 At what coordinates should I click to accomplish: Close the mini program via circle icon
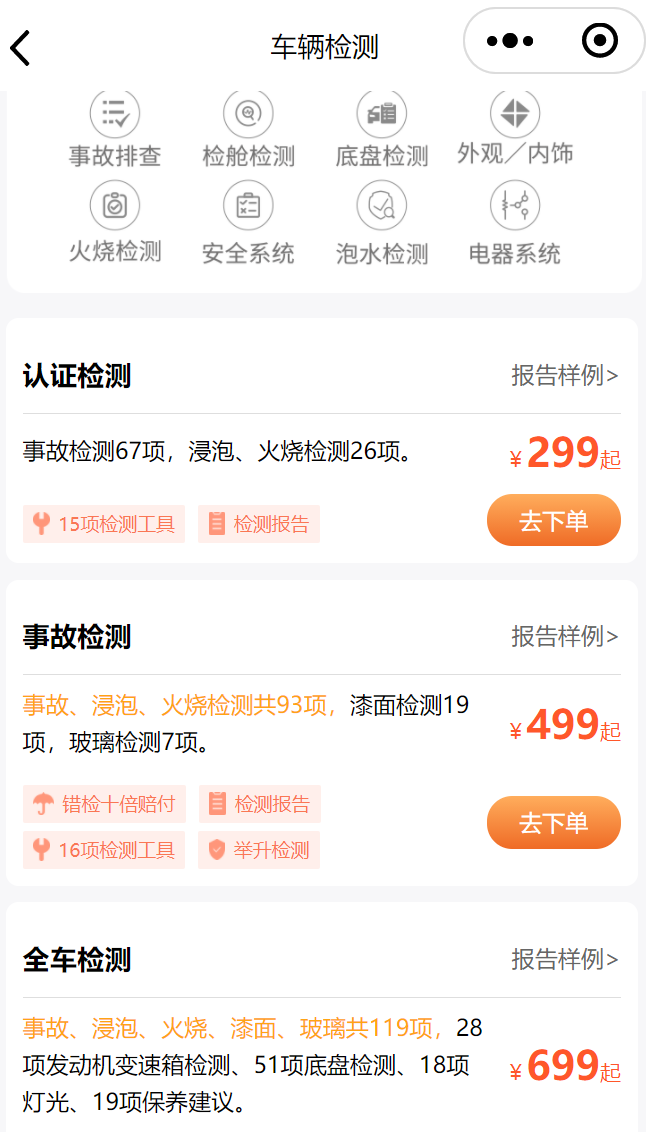[599, 42]
